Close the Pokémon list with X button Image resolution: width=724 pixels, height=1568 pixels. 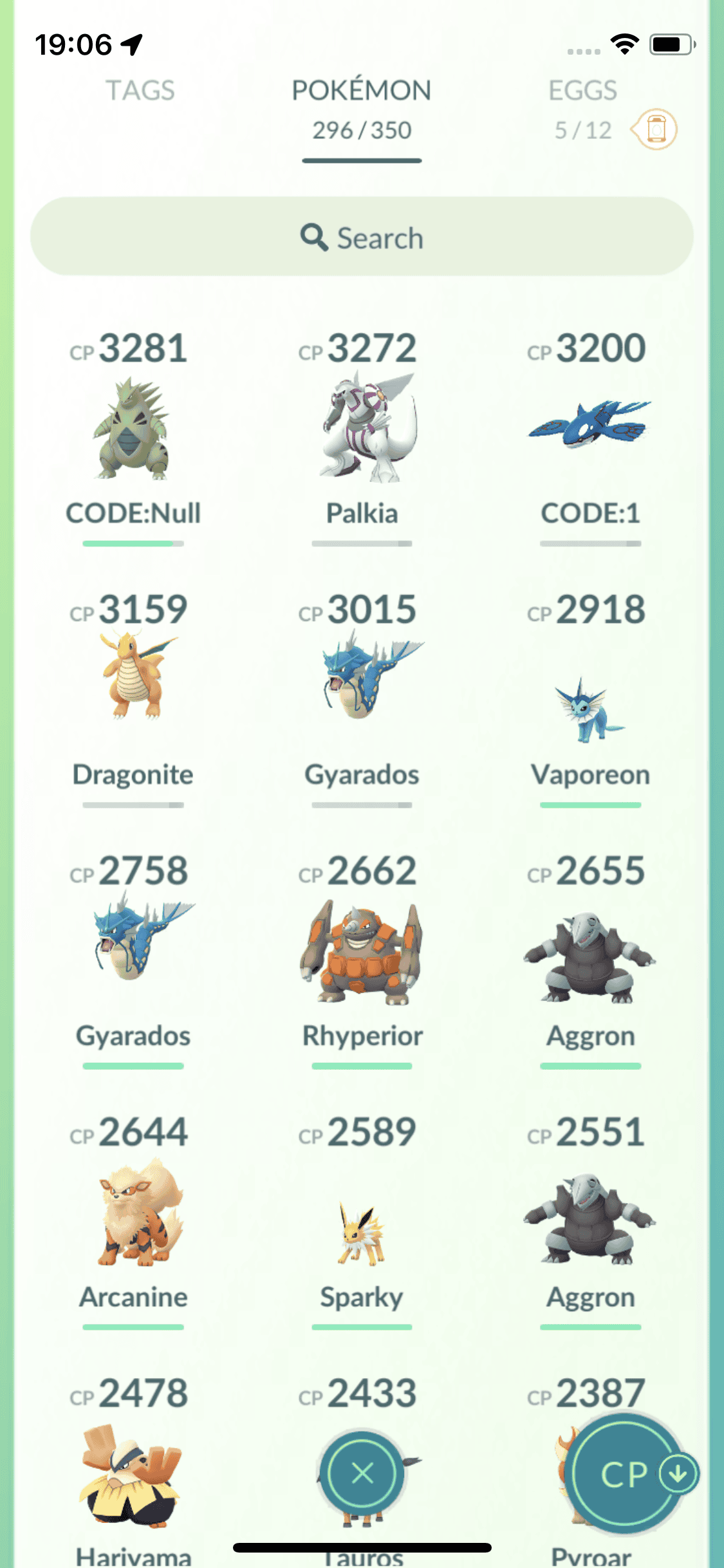point(362,1473)
